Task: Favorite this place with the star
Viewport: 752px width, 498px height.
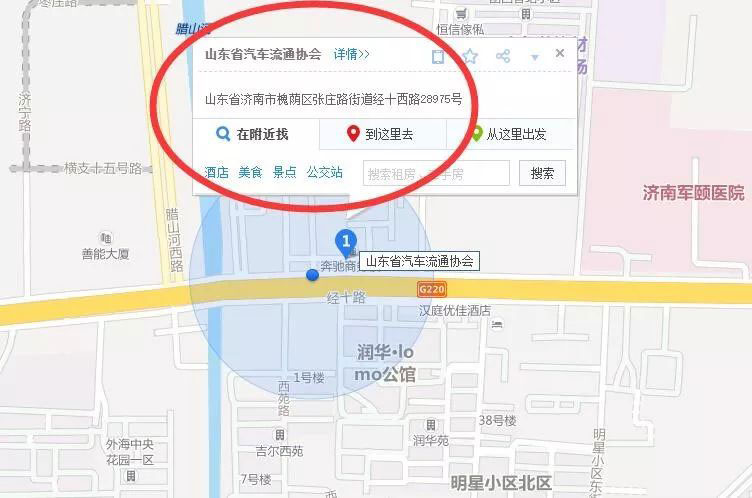Action: pyautogui.click(x=470, y=56)
